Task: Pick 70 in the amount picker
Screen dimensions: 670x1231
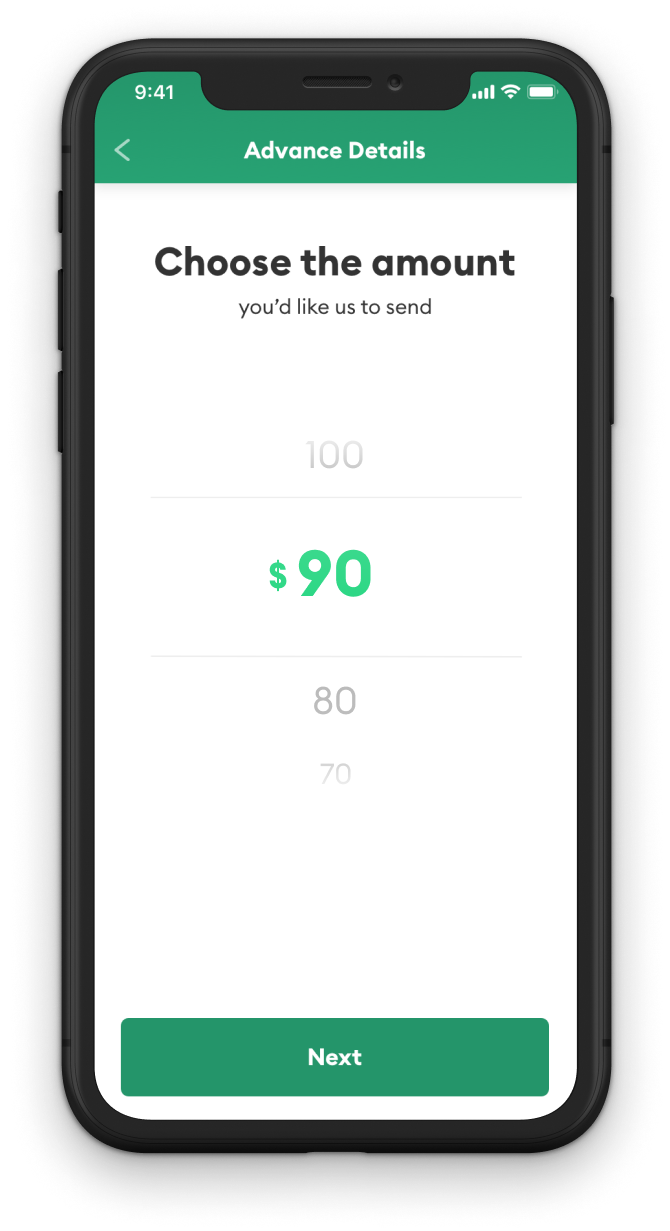Action: [x=335, y=773]
